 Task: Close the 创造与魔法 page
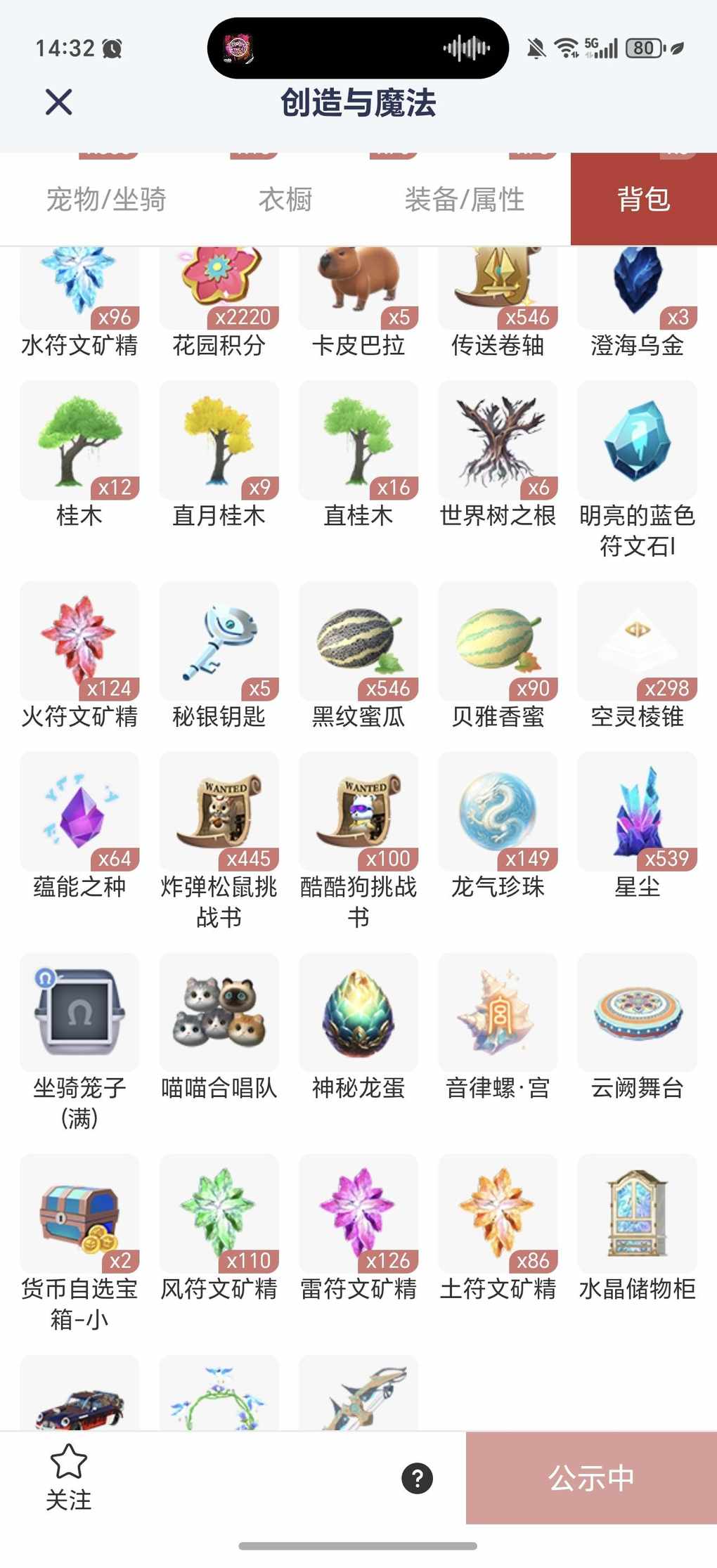tap(58, 102)
